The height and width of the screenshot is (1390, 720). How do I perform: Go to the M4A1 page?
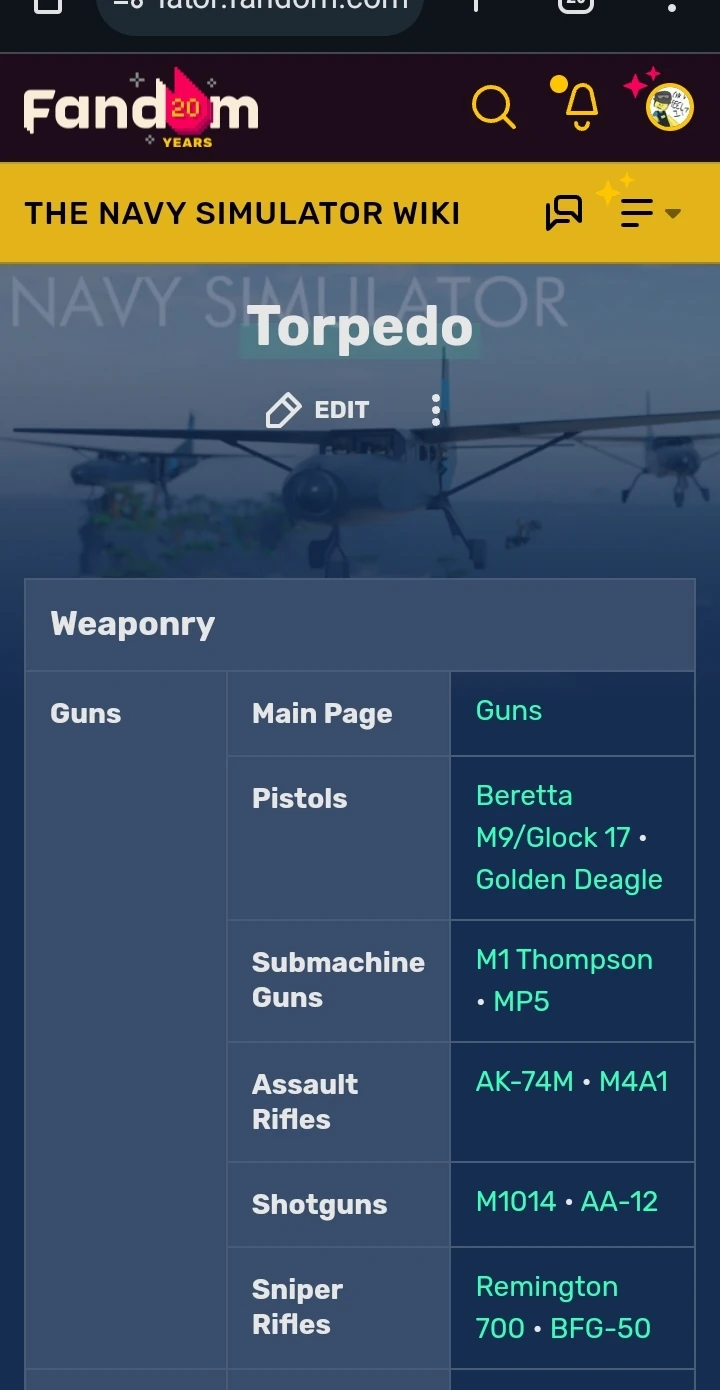pyautogui.click(x=633, y=1081)
